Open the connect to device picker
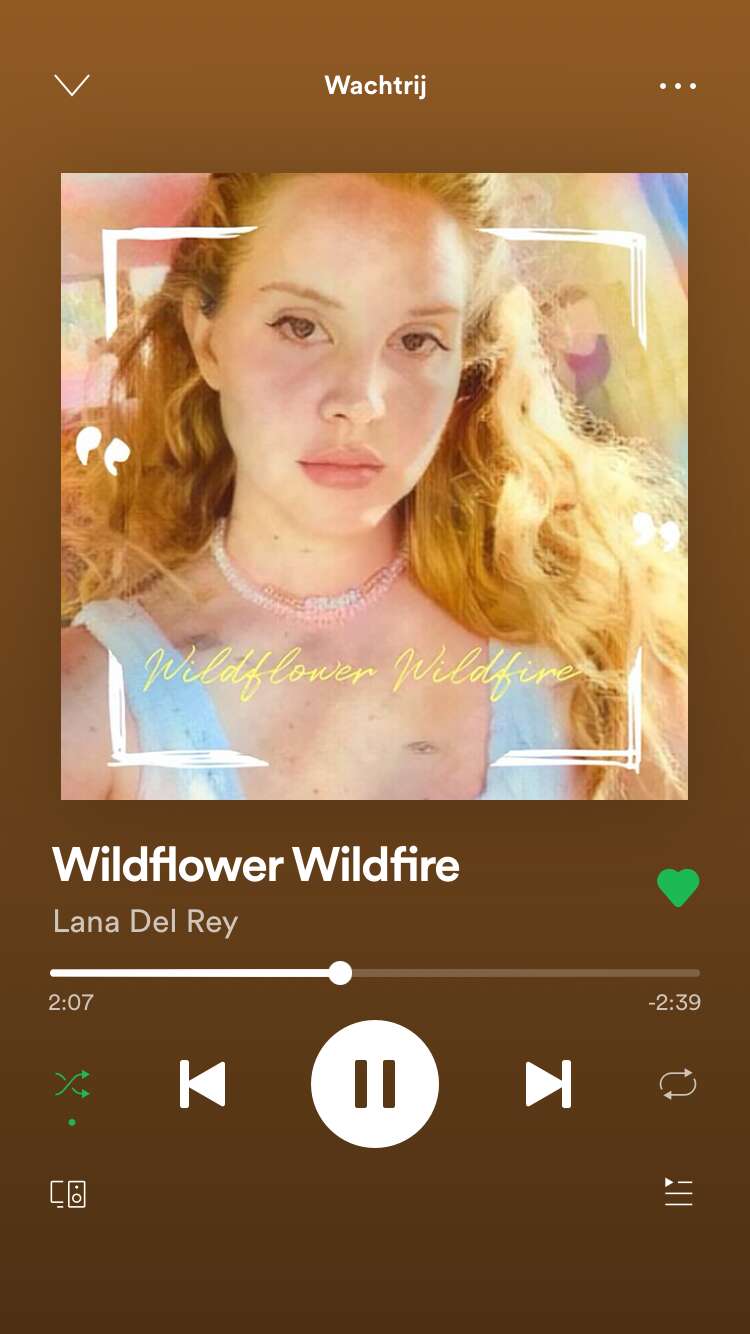 pyautogui.click(x=68, y=1194)
